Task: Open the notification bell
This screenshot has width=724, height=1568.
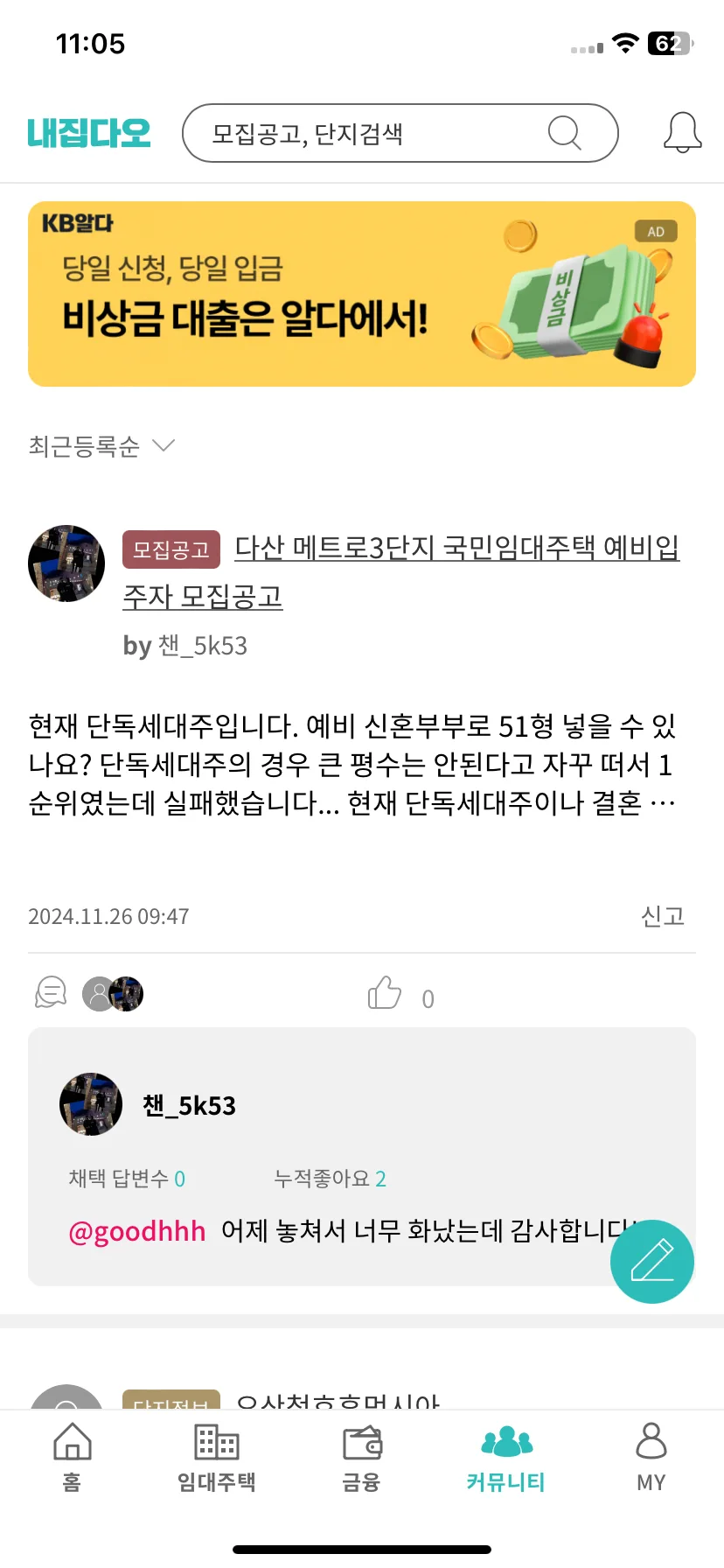Action: pyautogui.click(x=682, y=132)
